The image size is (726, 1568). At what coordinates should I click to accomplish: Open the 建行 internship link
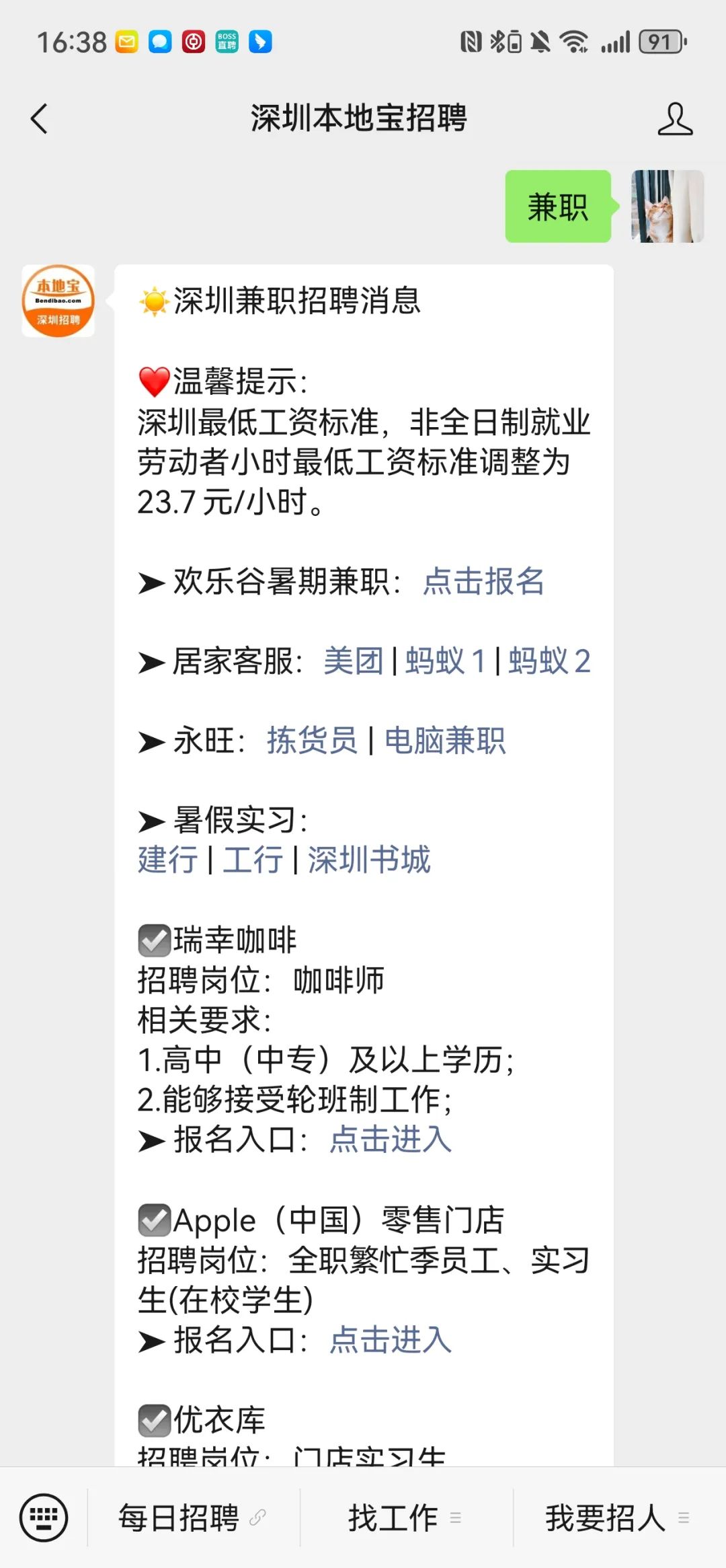(x=168, y=860)
